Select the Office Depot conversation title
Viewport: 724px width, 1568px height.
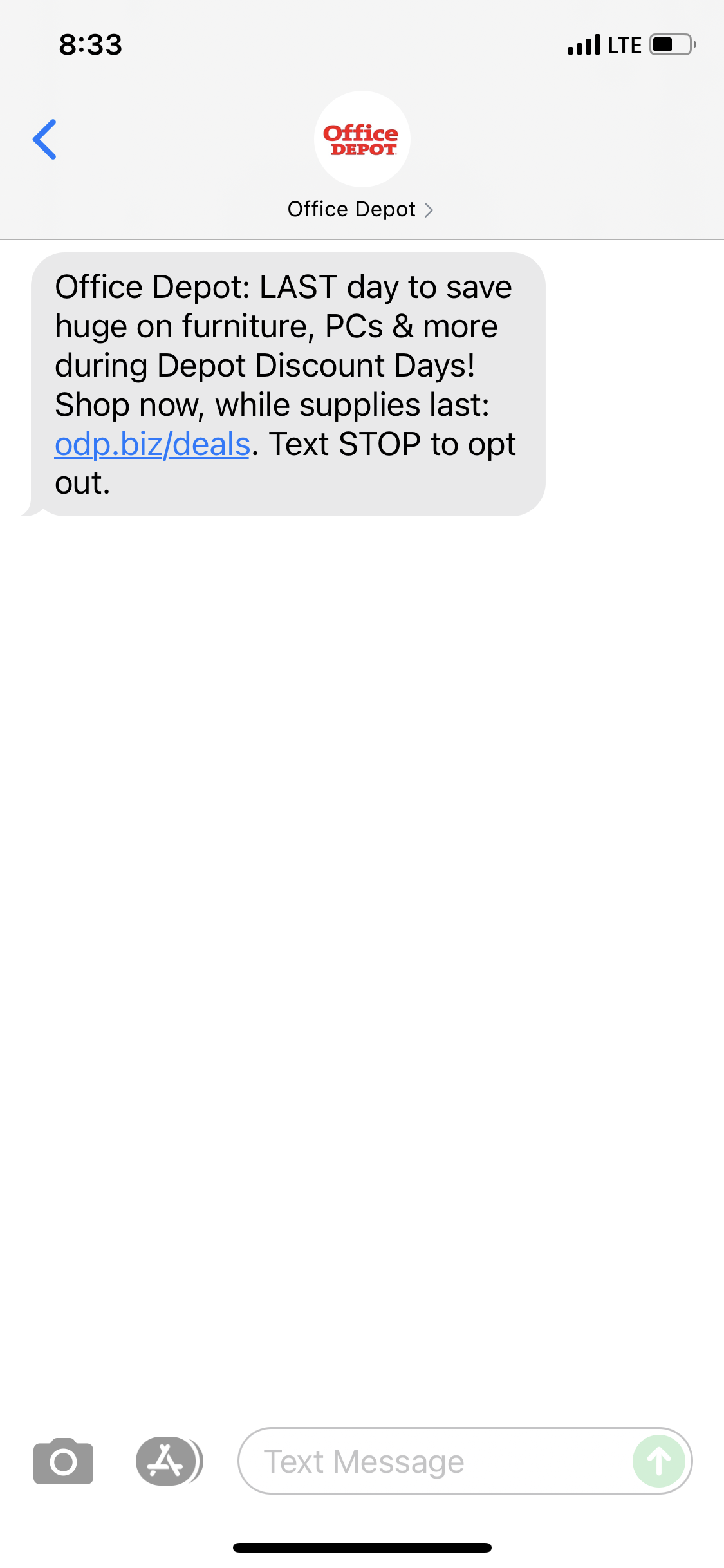(351, 209)
